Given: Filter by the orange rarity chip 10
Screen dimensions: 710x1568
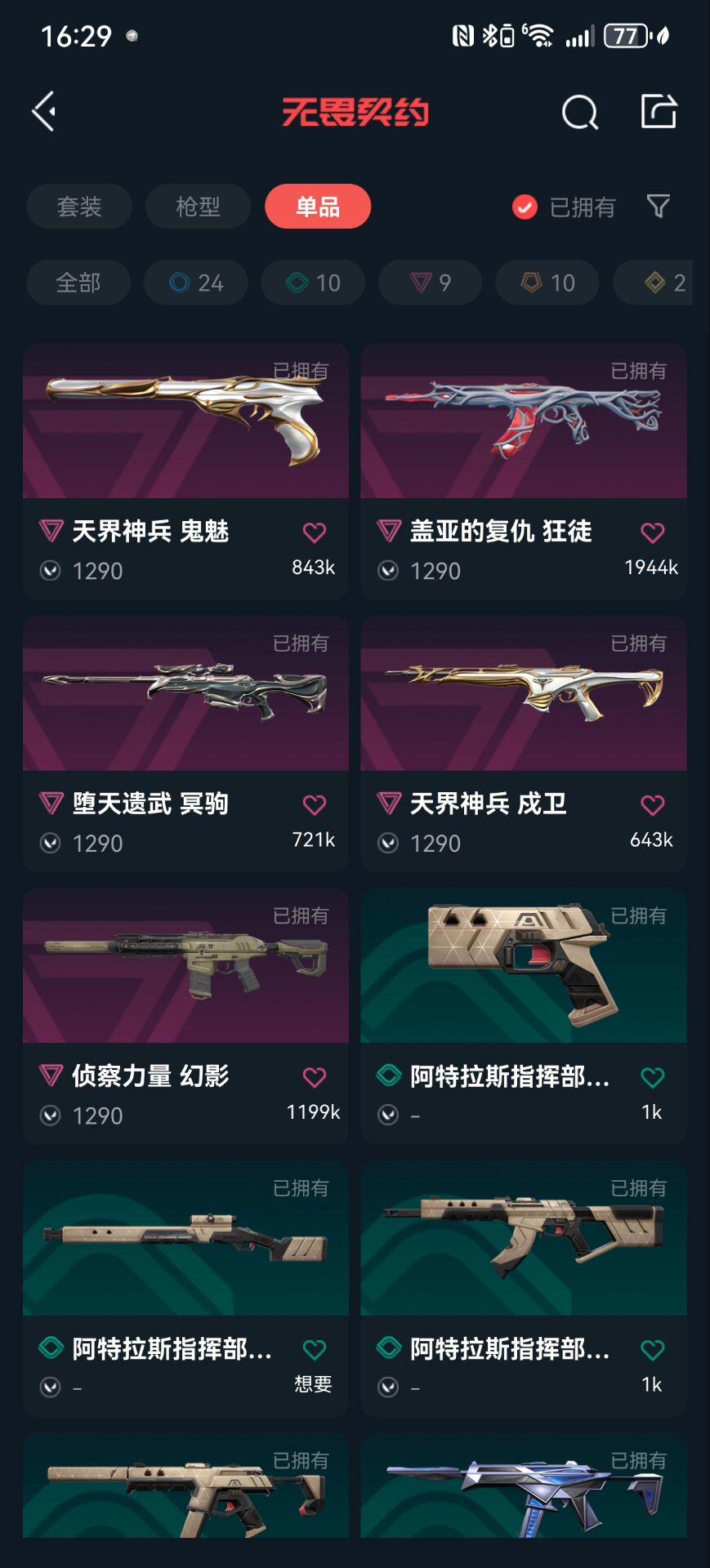Looking at the screenshot, I should 547,283.
